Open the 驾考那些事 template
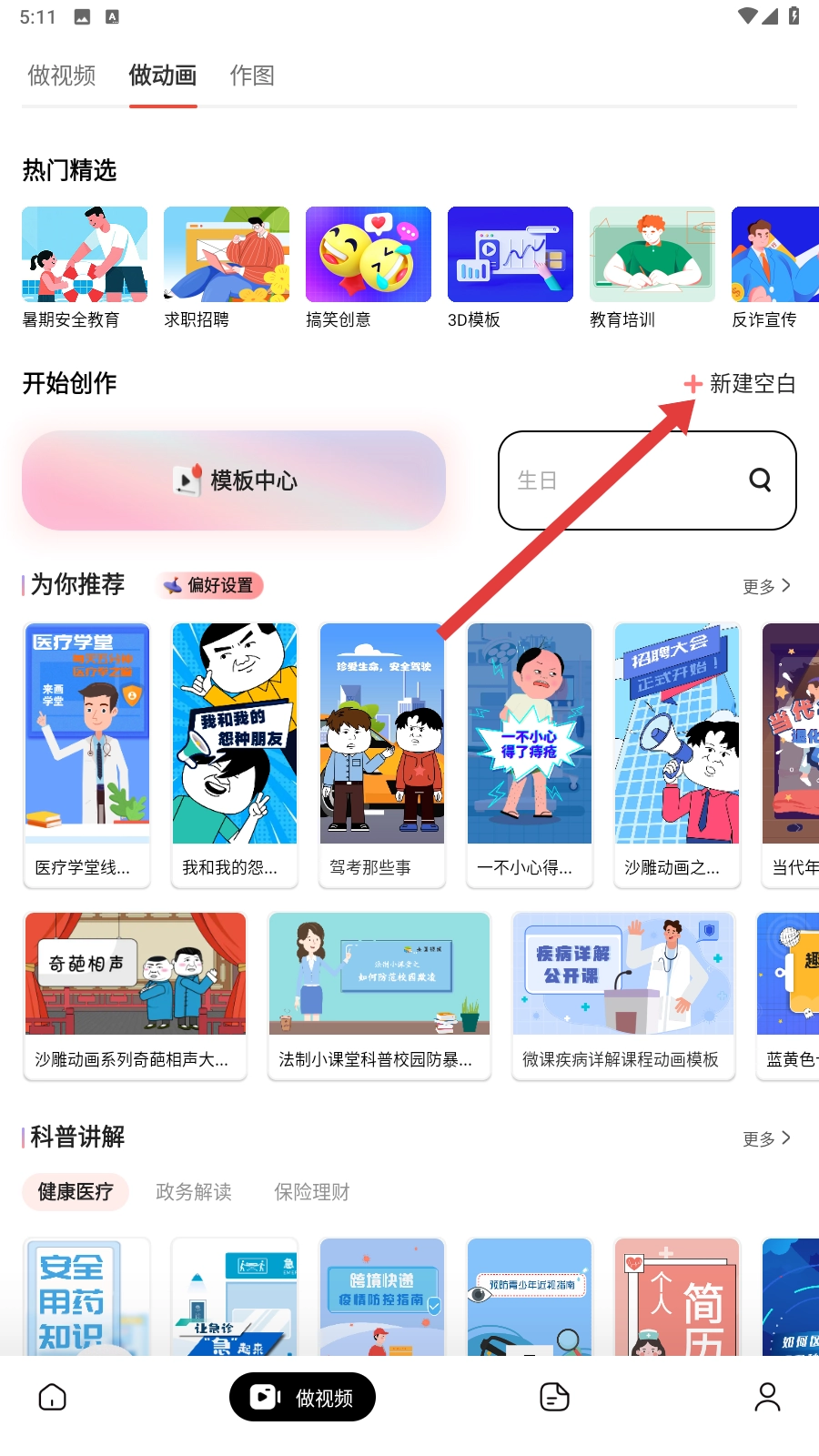 [382, 755]
